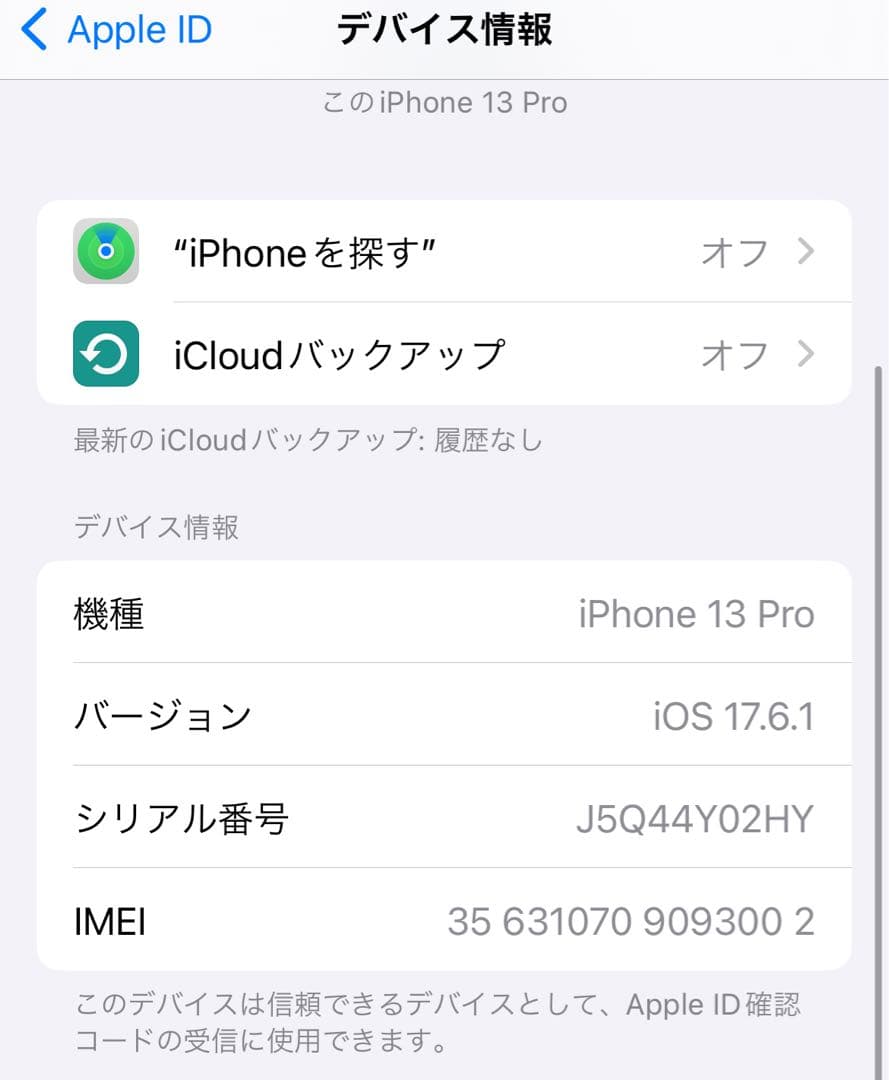
Task: Select the green Find My radar icon
Action: click(x=106, y=252)
